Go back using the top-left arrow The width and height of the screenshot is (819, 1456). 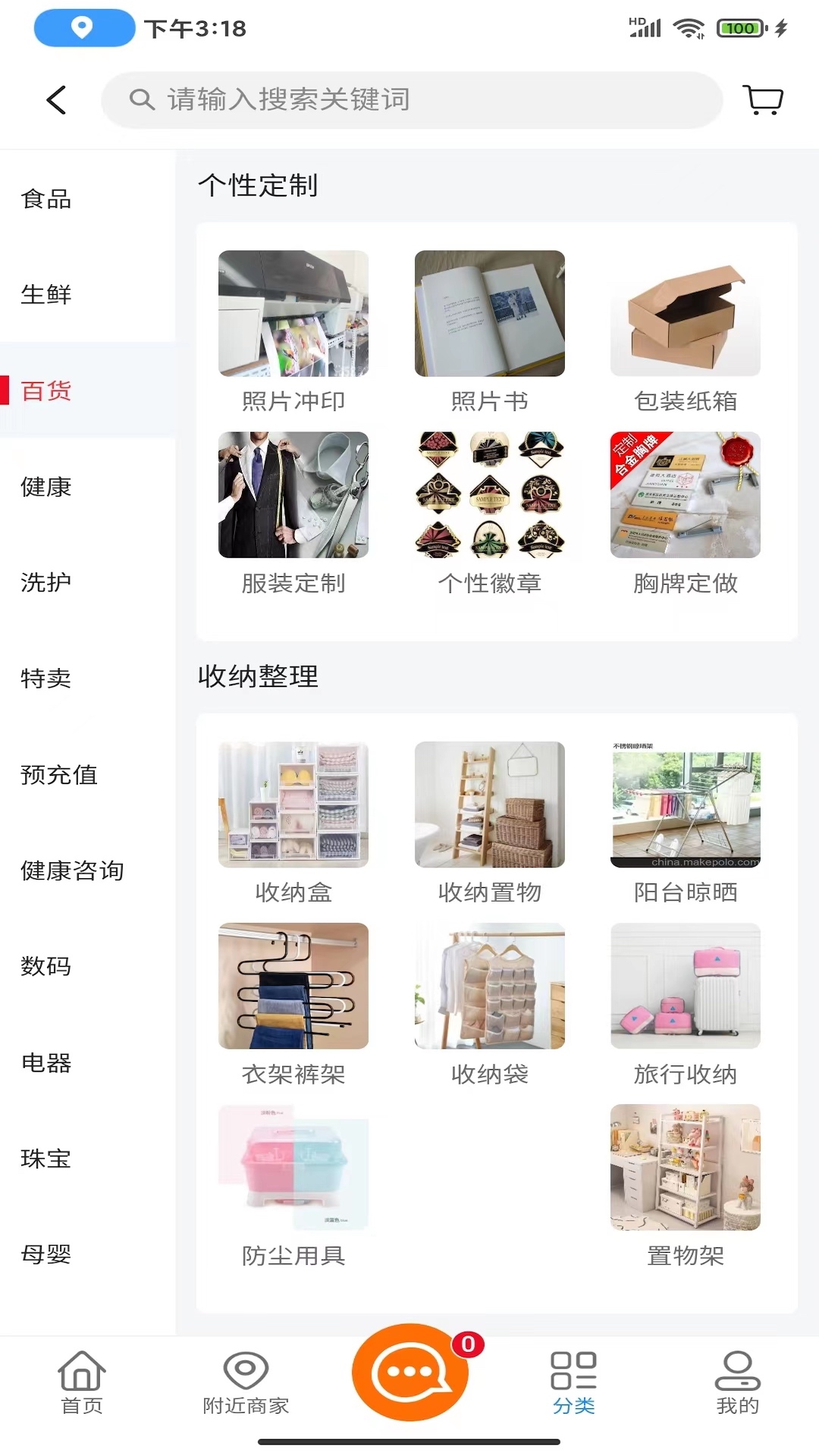tap(57, 100)
